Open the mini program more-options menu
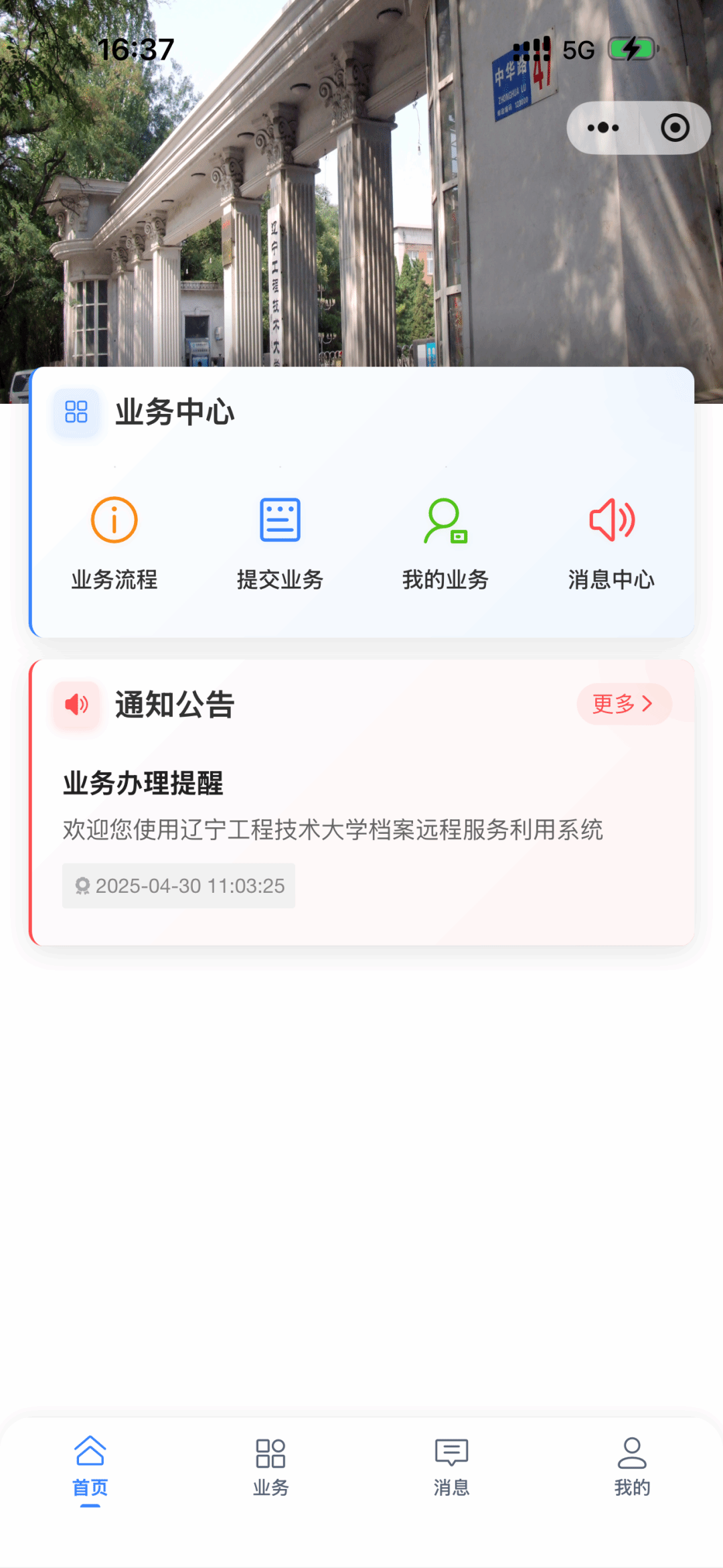723x1568 pixels. 603,128
